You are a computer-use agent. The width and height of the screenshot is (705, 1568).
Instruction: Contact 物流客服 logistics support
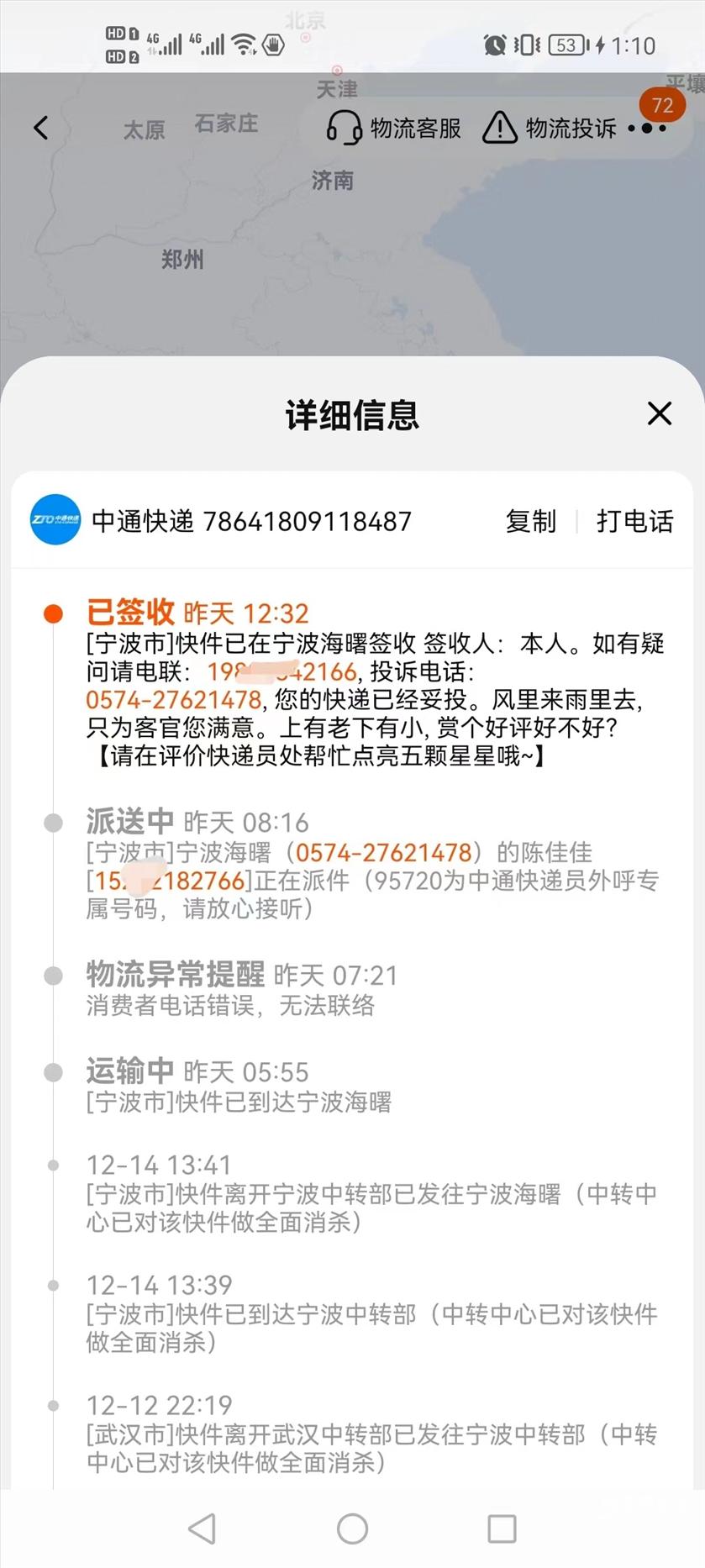pyautogui.click(x=393, y=128)
